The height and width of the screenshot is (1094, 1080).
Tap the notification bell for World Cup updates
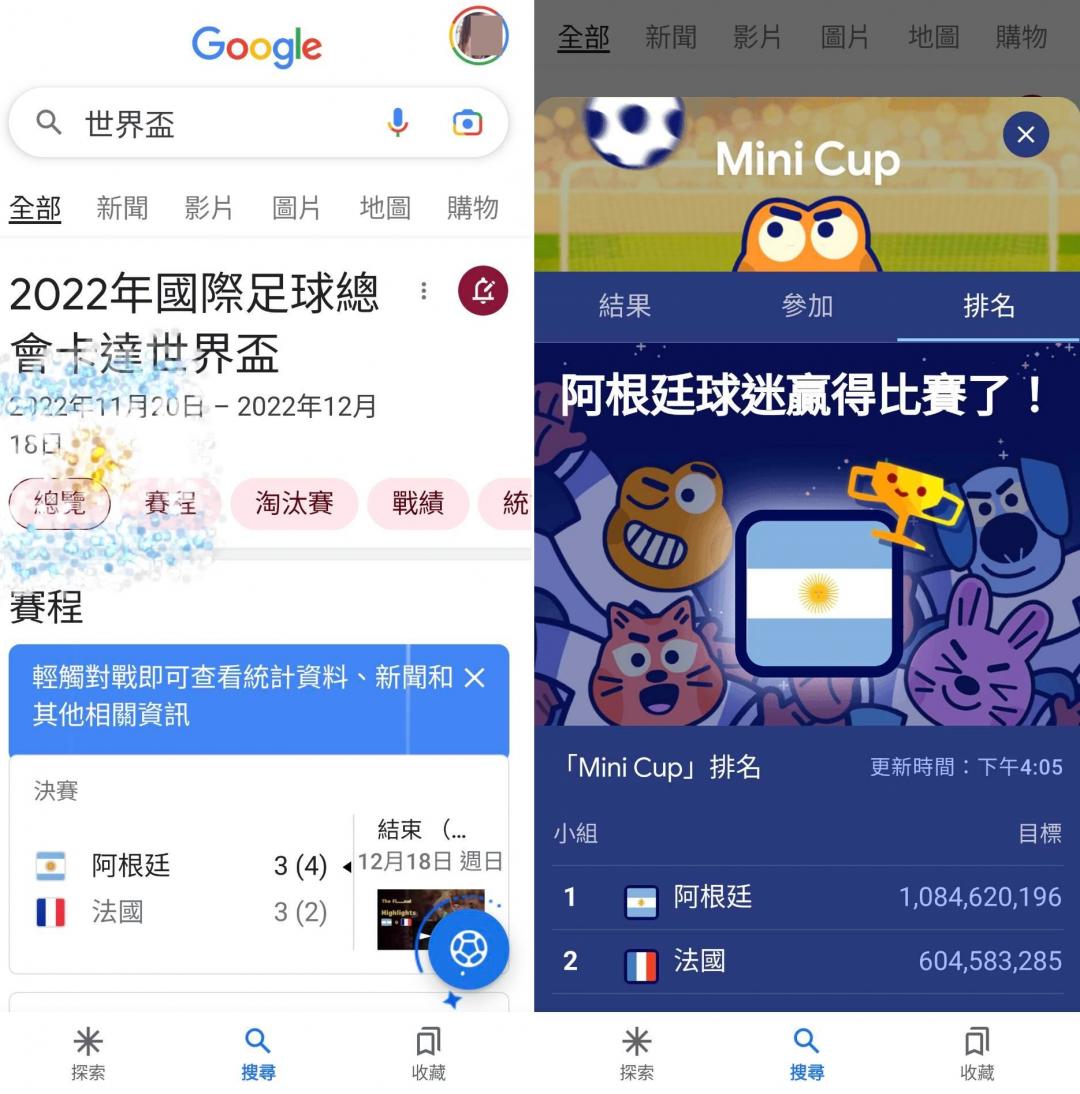(x=481, y=291)
